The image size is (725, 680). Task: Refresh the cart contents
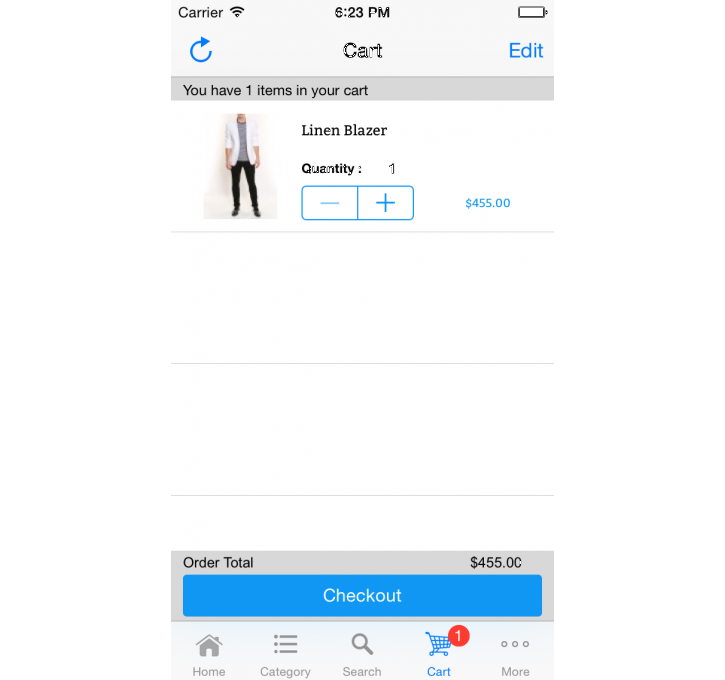201,50
